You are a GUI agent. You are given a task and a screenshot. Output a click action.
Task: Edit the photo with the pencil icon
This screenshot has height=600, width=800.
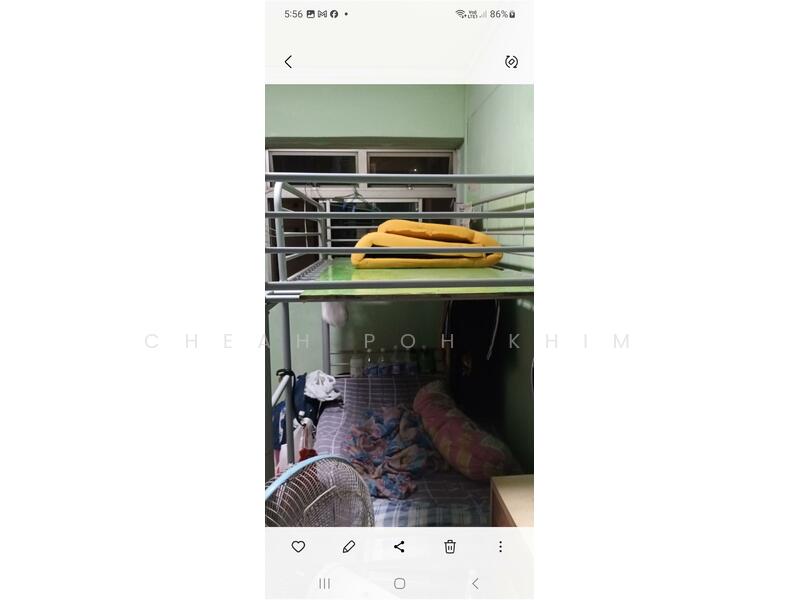coord(349,547)
